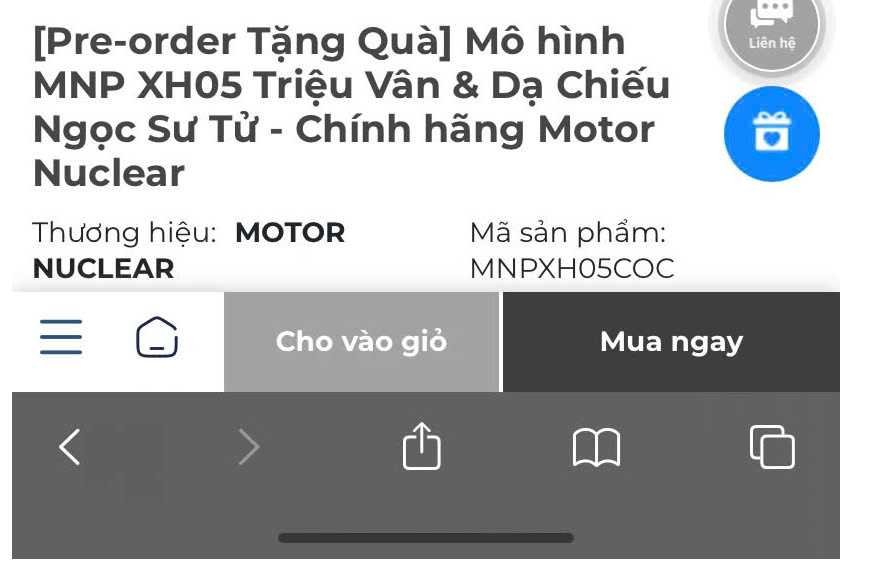Open the Liên hệ contact bubble
Screen dimensions: 879x569
click(771, 25)
